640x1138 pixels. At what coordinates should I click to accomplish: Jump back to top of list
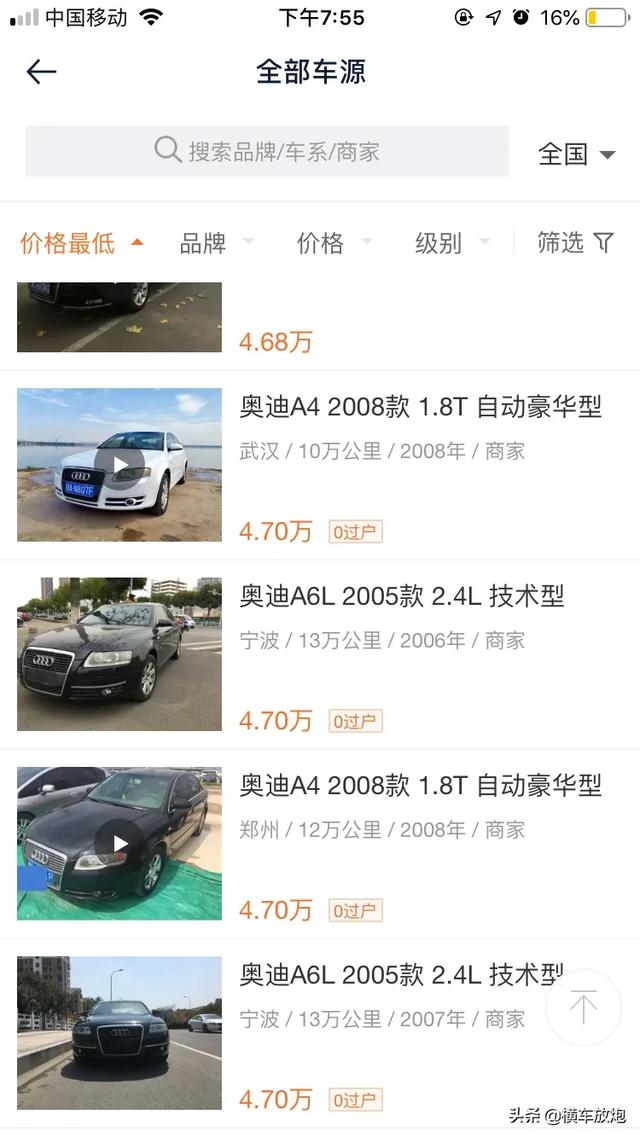[x=584, y=1007]
